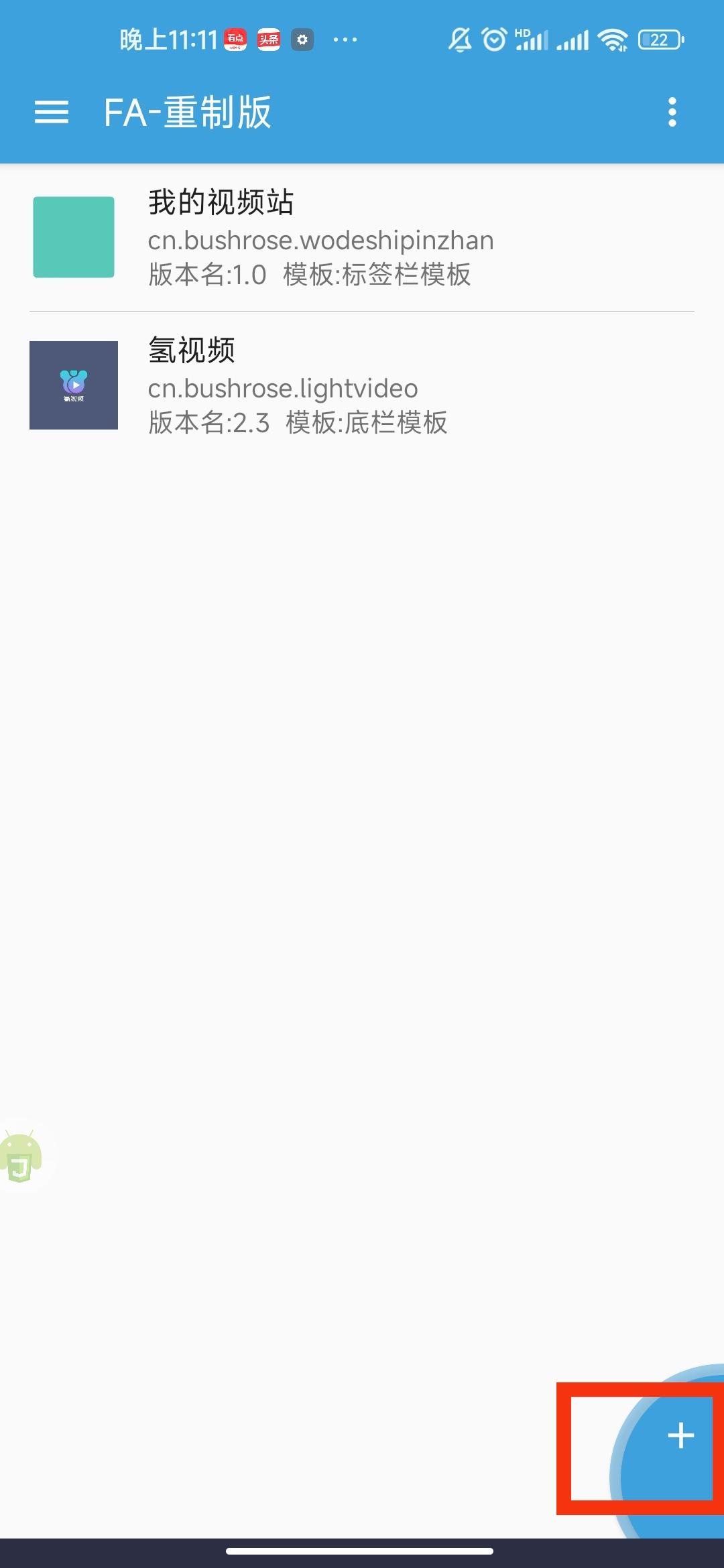Tap the ellipsis icon beside the gear
724x1568 pixels.
pos(343,40)
